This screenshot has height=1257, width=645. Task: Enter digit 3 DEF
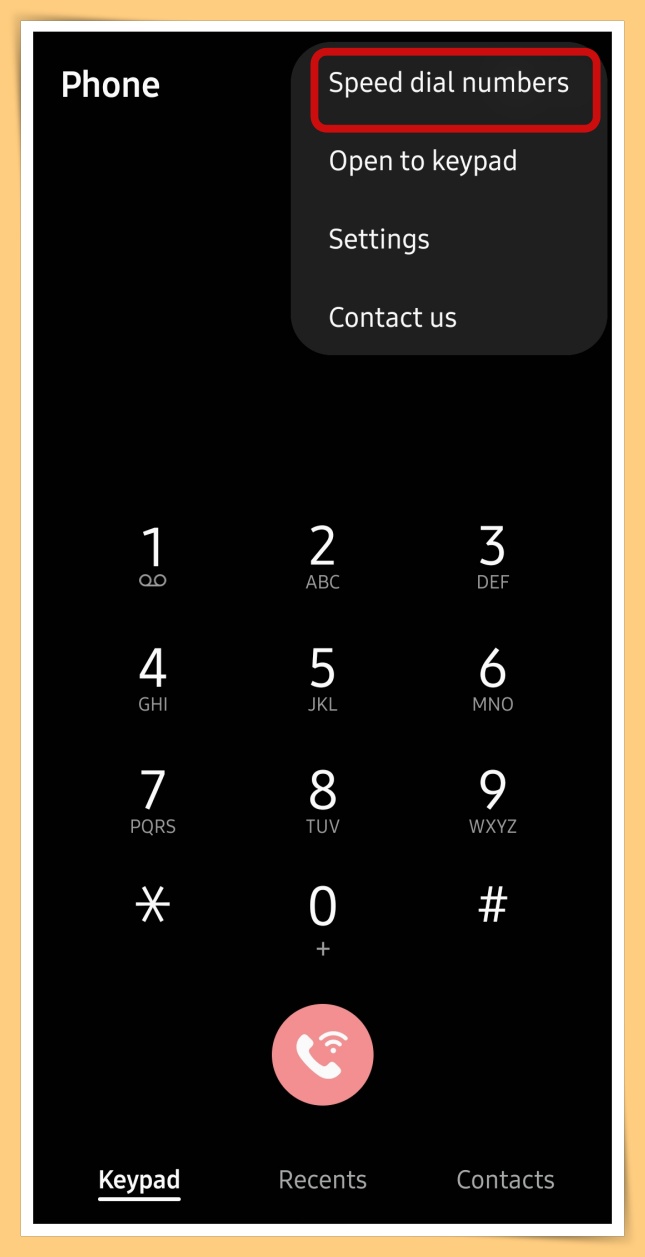click(492, 557)
